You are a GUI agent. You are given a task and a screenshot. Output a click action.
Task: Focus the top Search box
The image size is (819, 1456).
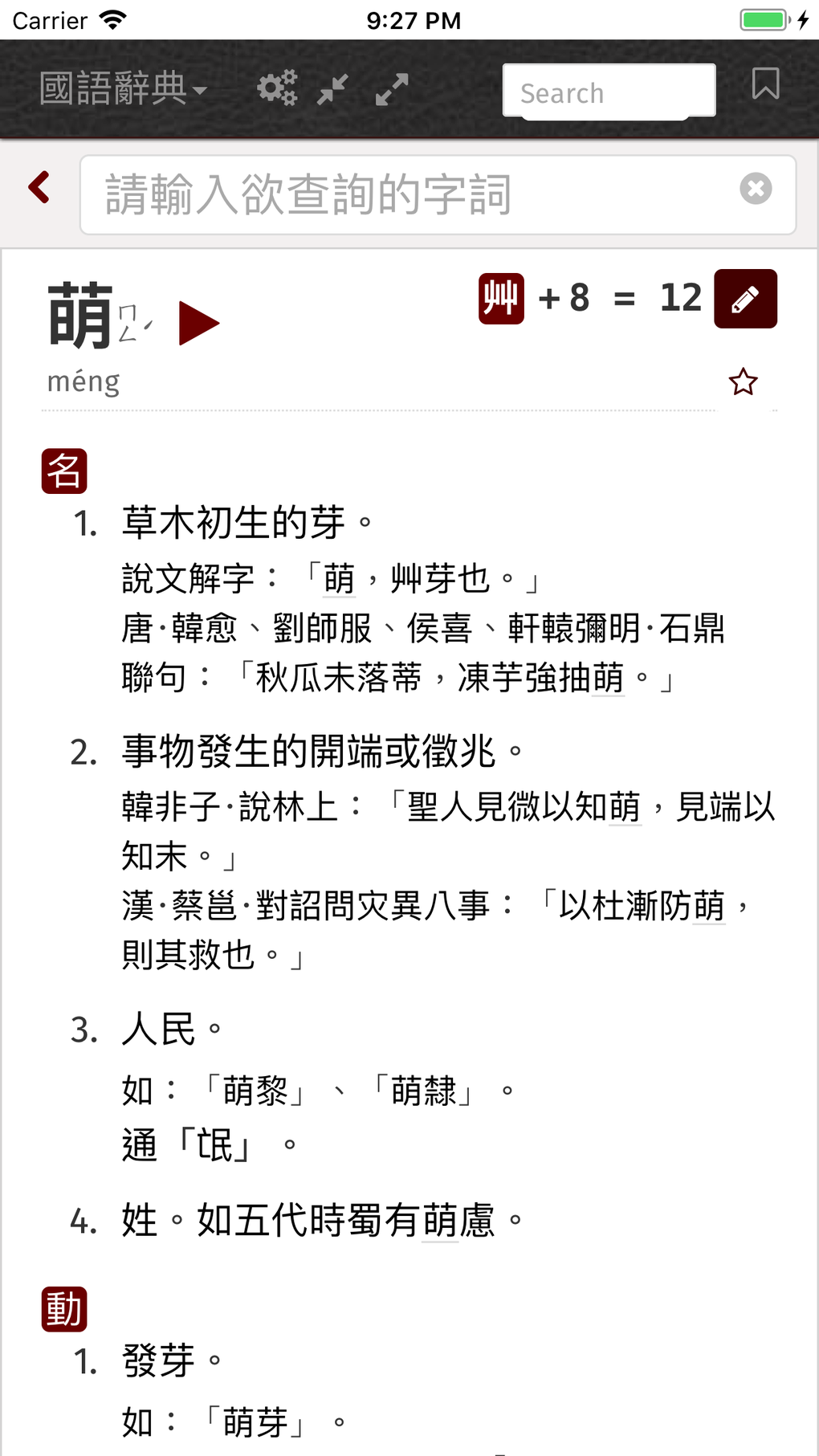tap(609, 92)
